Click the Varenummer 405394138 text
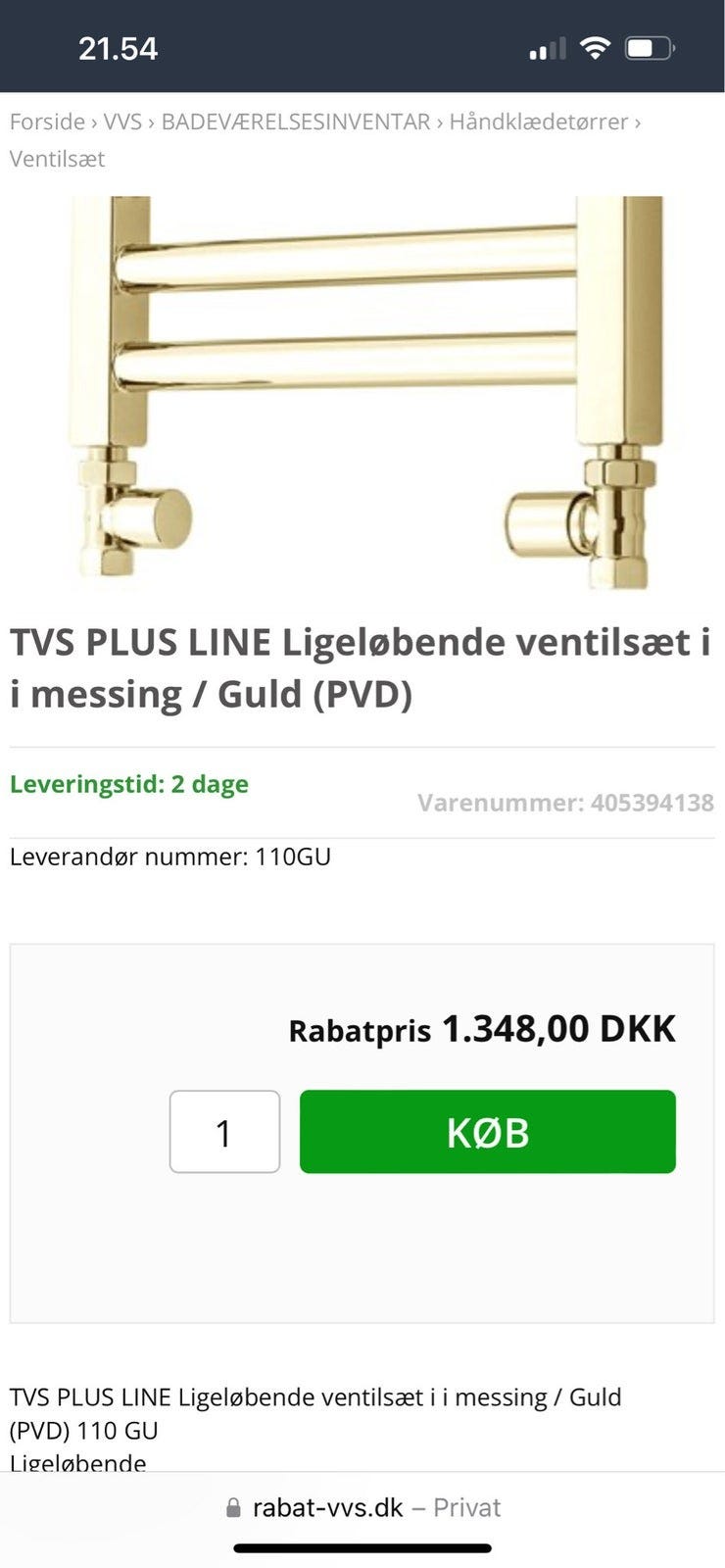725x1568 pixels. click(565, 803)
